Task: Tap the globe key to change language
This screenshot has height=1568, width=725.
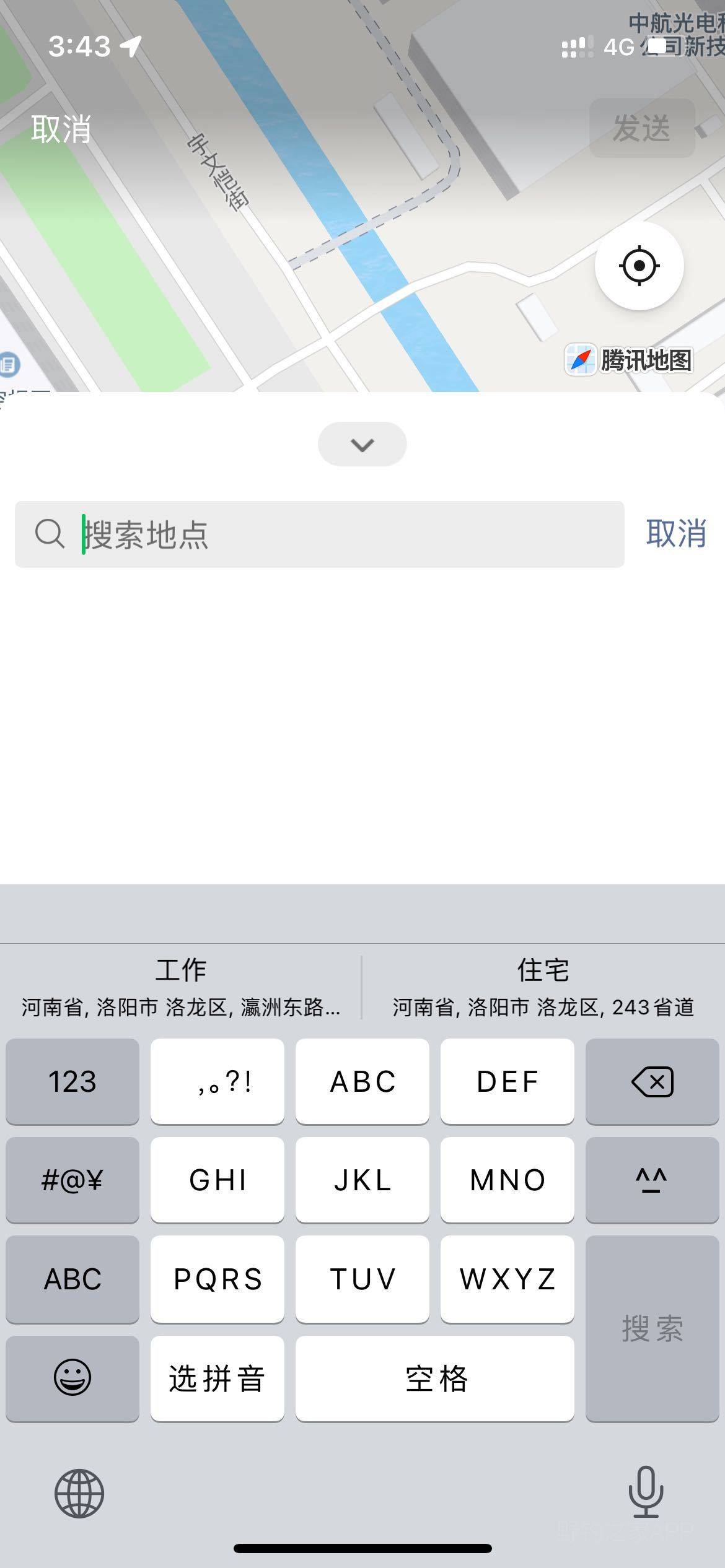Action: point(79,1493)
